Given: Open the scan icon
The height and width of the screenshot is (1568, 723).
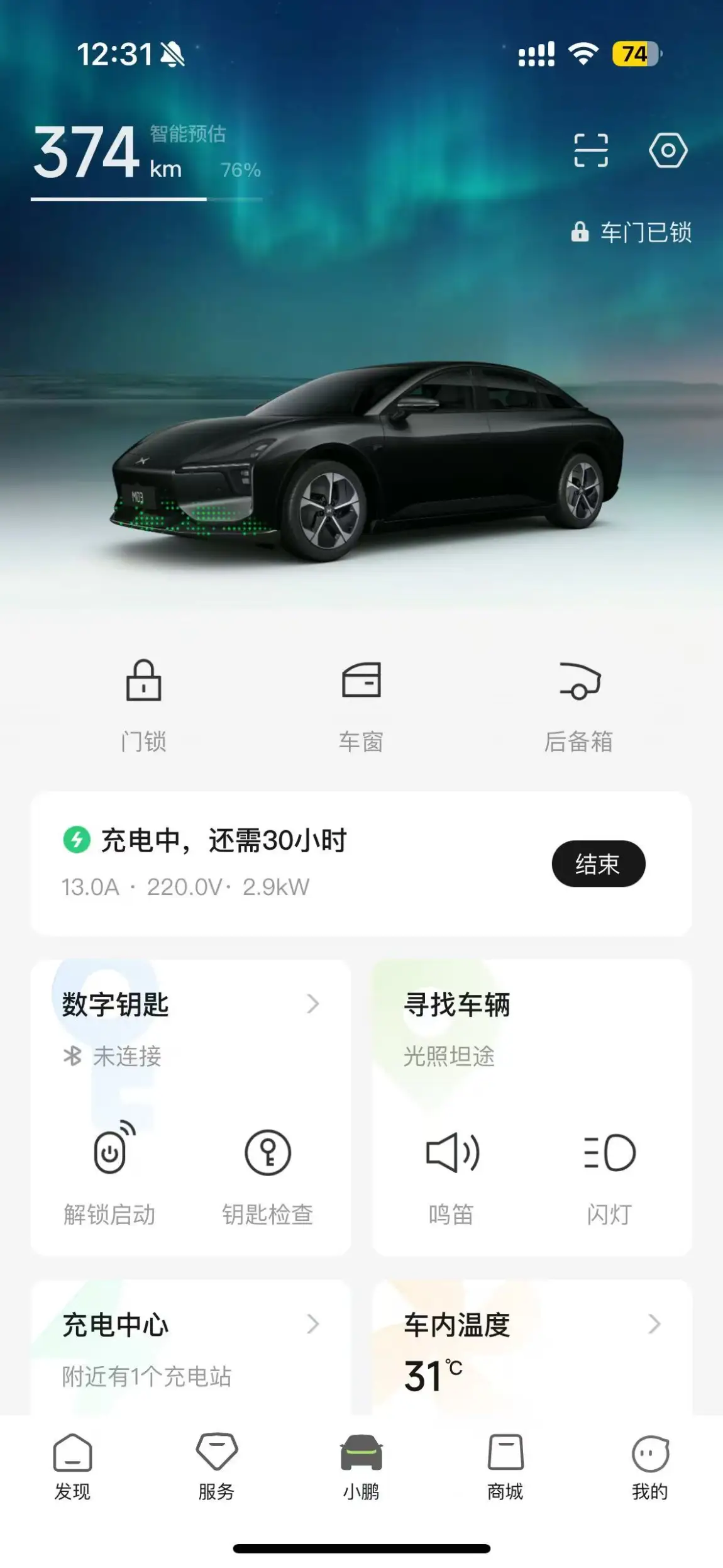Looking at the screenshot, I should point(591,150).
